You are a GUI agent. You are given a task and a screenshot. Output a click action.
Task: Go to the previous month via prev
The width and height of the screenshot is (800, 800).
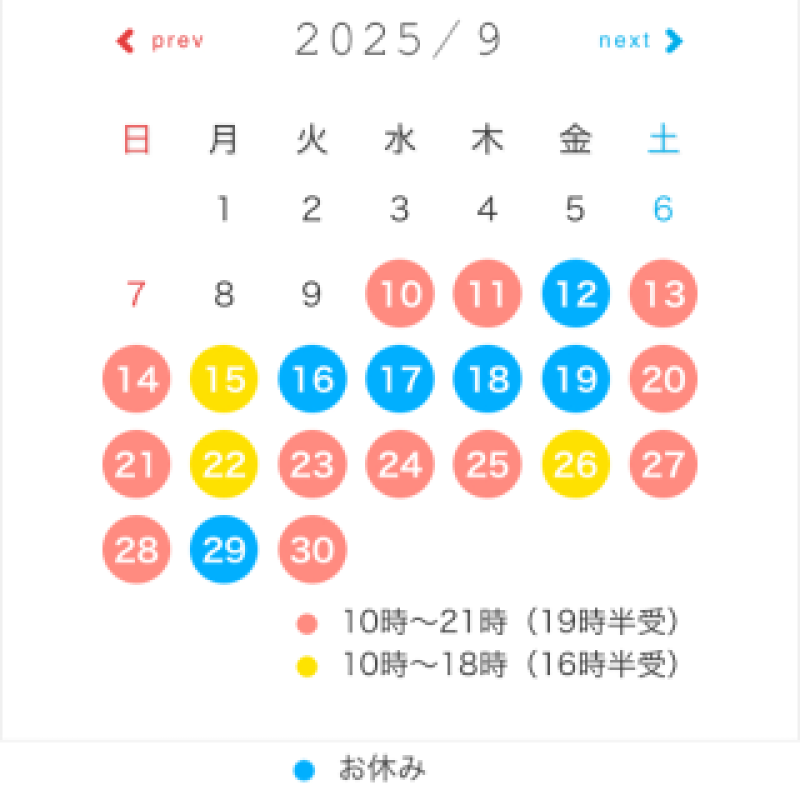point(162,41)
